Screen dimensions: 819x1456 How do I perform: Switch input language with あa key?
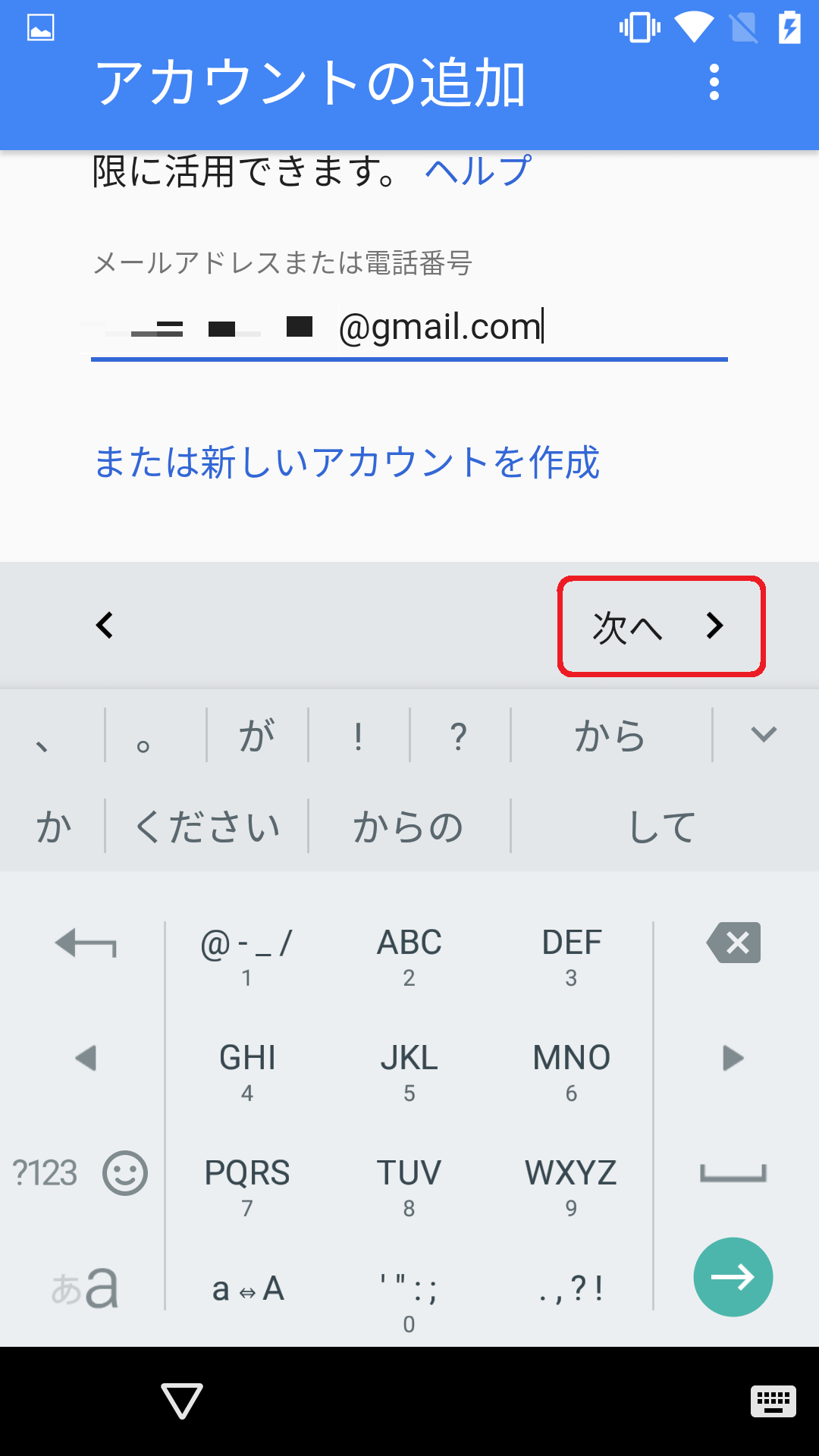(x=83, y=1288)
